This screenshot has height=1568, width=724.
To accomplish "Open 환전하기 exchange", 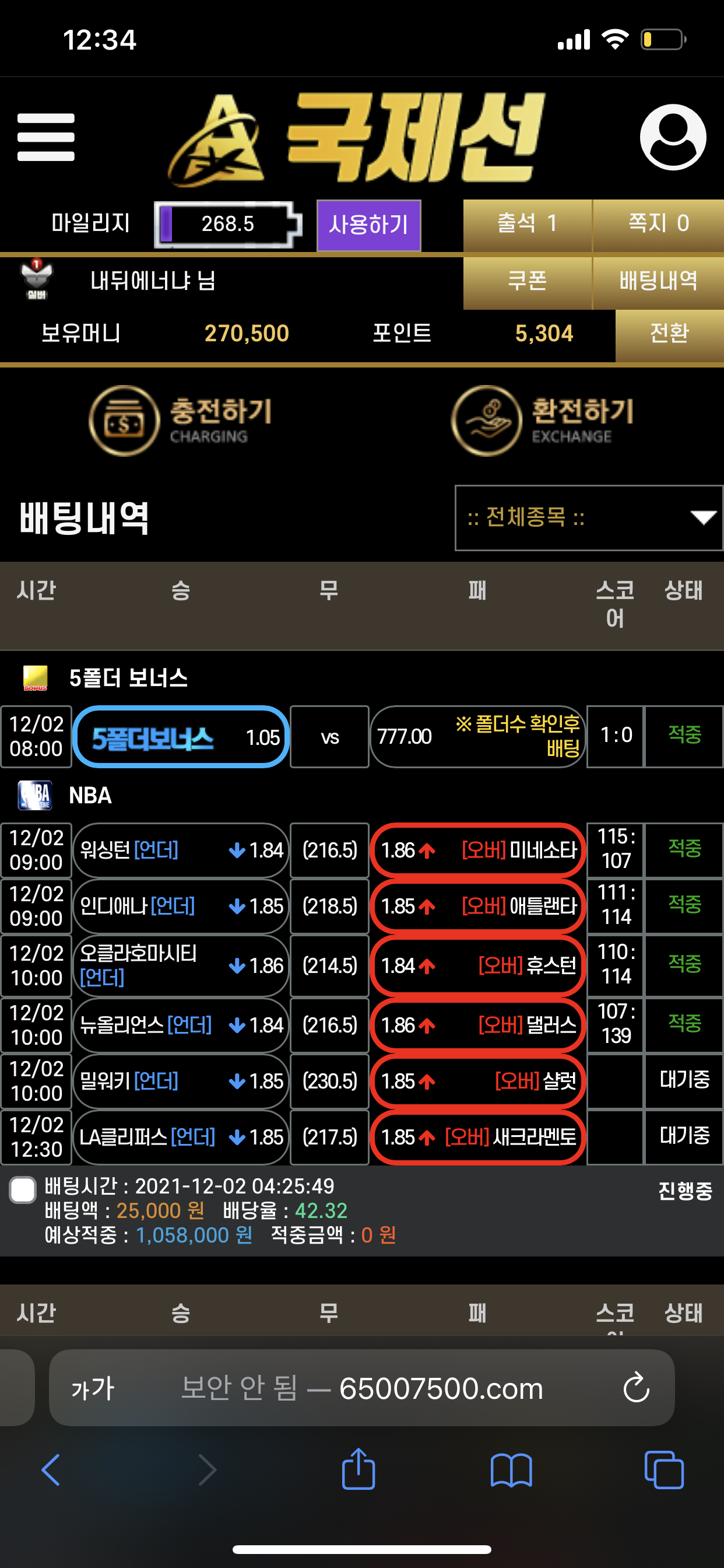I will pos(543,421).
